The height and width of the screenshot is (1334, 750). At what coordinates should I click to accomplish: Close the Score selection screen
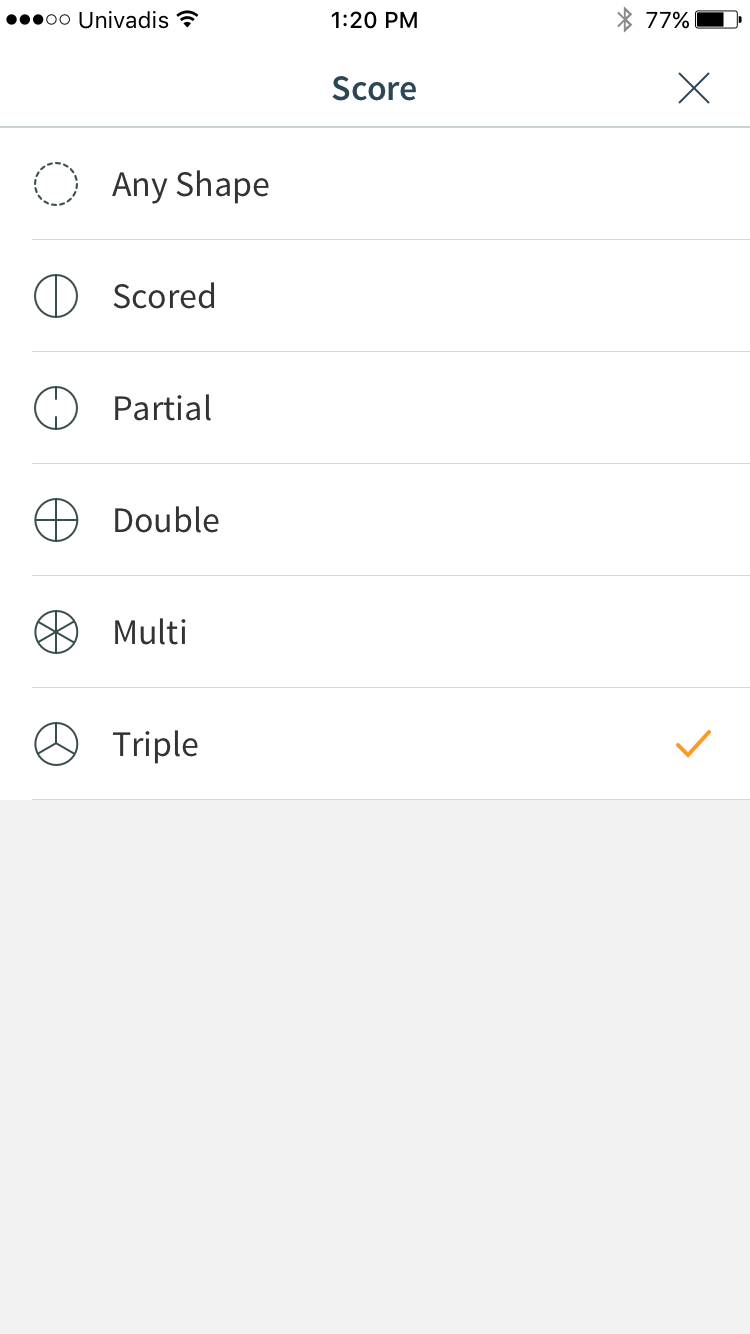pyautogui.click(x=693, y=89)
